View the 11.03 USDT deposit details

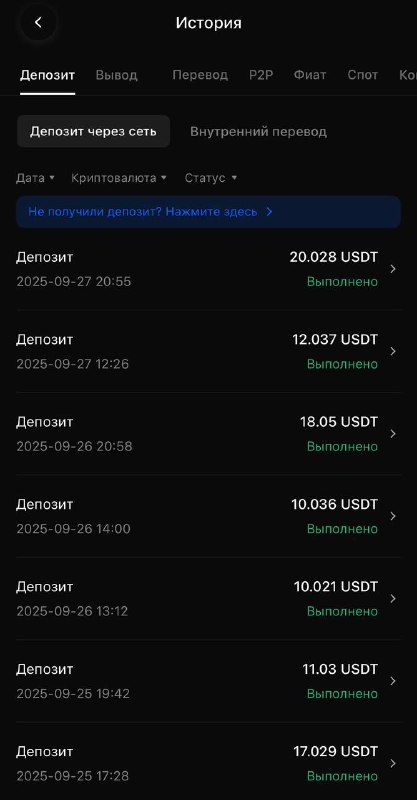tap(208, 681)
